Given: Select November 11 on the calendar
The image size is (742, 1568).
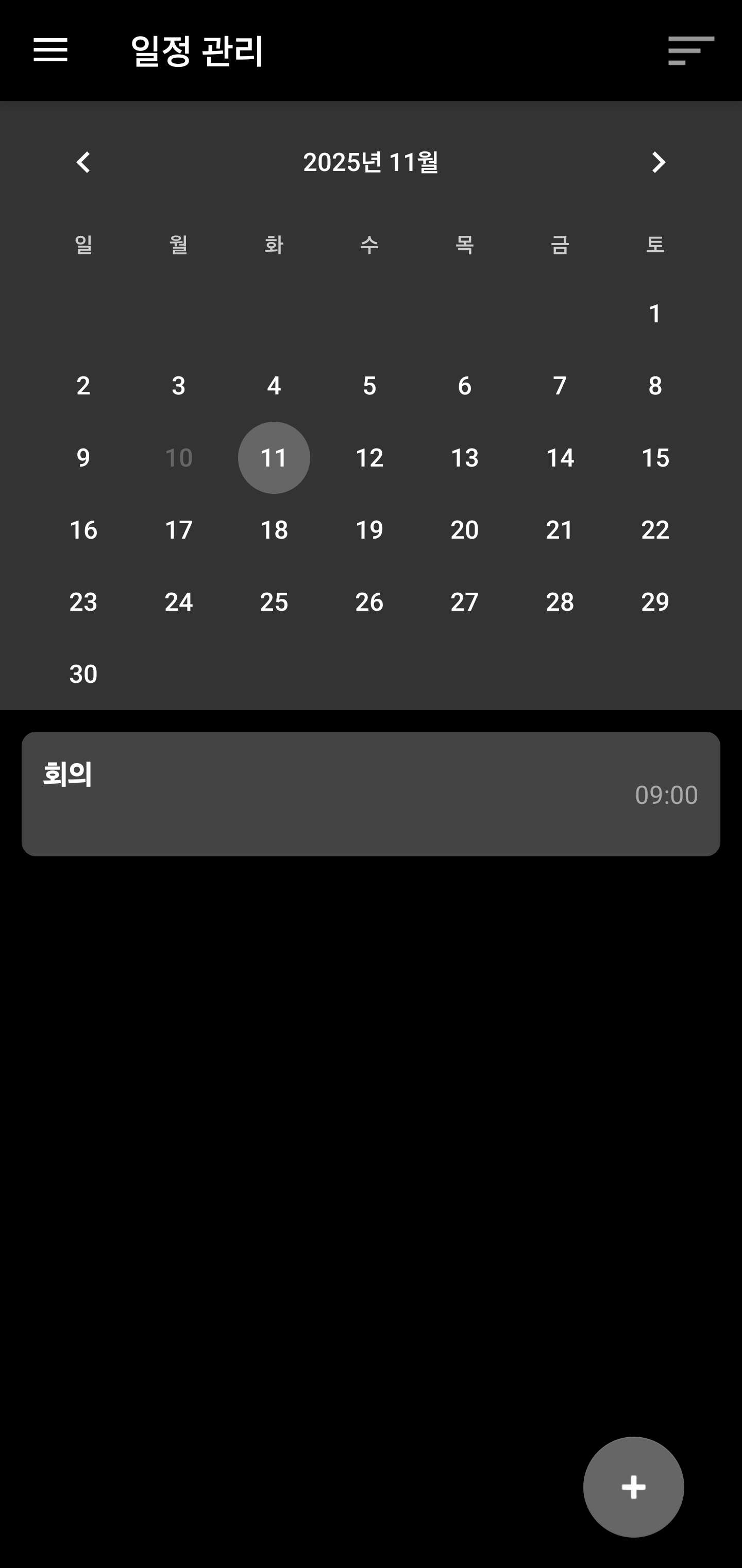Looking at the screenshot, I should [274, 458].
